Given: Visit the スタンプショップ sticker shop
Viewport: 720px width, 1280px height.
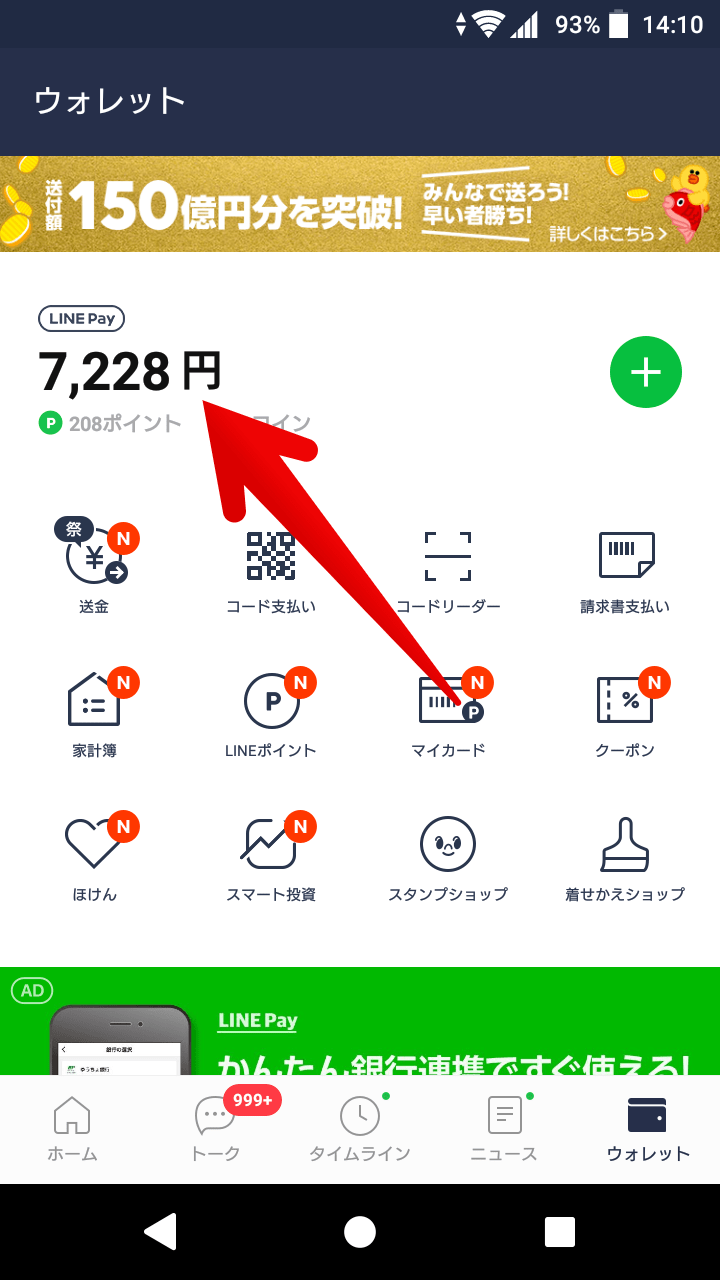Looking at the screenshot, I should (x=447, y=855).
